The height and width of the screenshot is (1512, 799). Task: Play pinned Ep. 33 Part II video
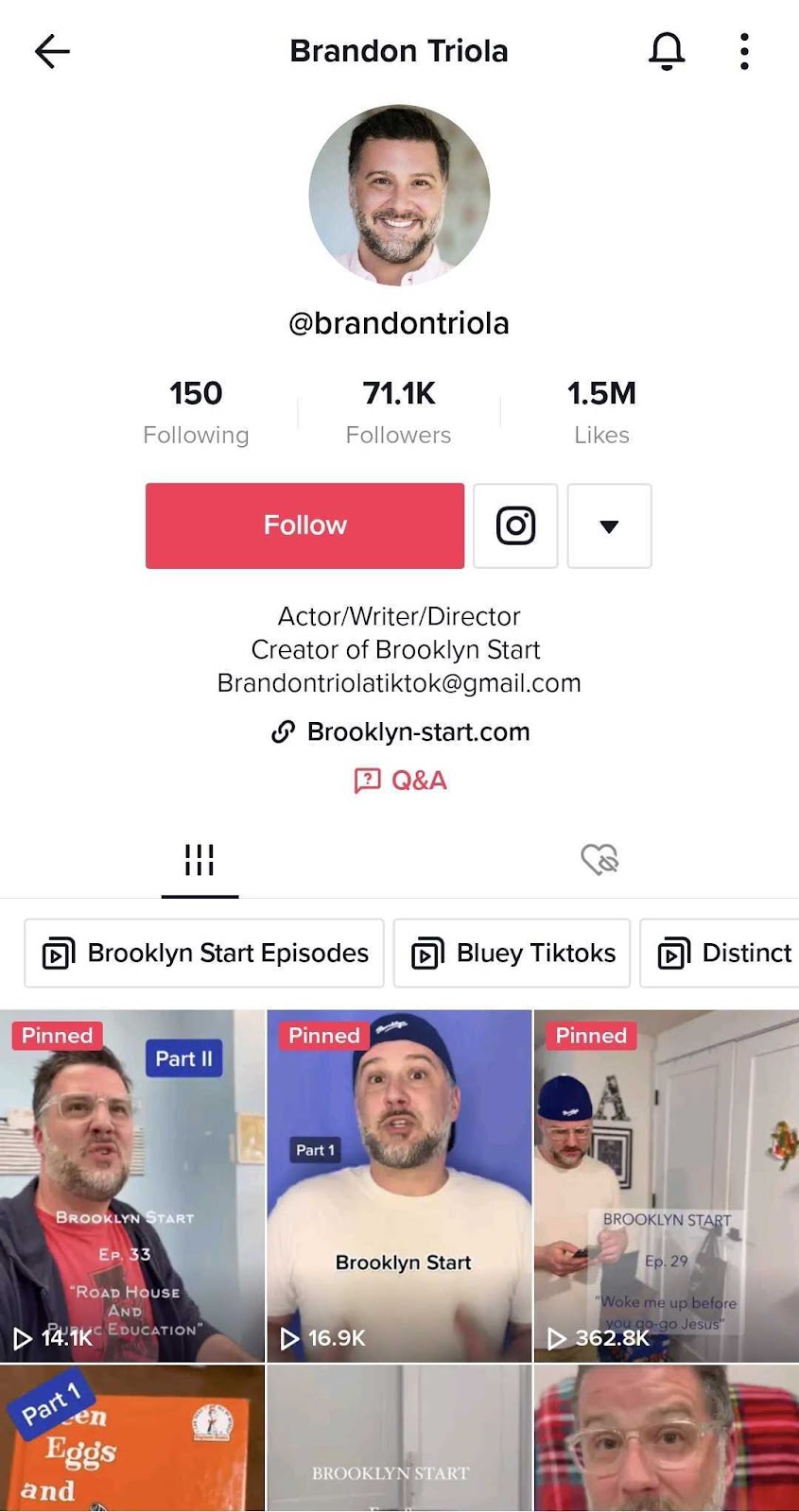click(x=132, y=1186)
